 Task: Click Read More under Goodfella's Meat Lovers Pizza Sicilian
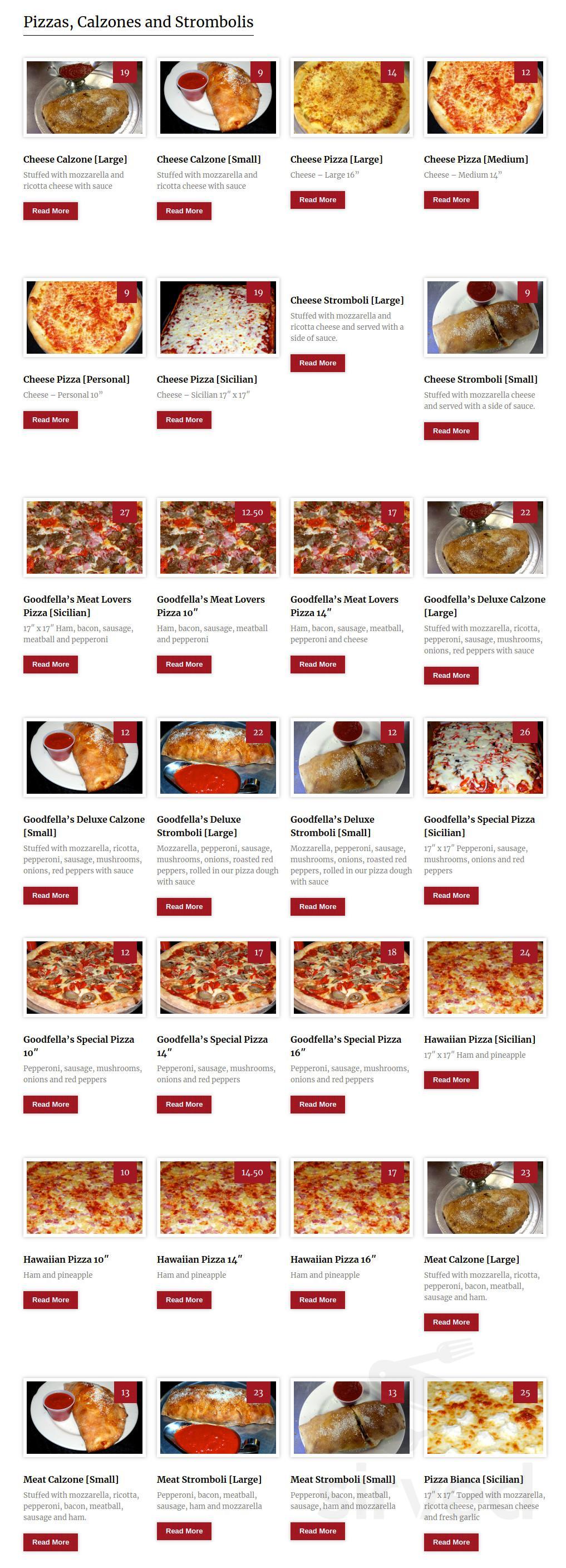click(50, 664)
